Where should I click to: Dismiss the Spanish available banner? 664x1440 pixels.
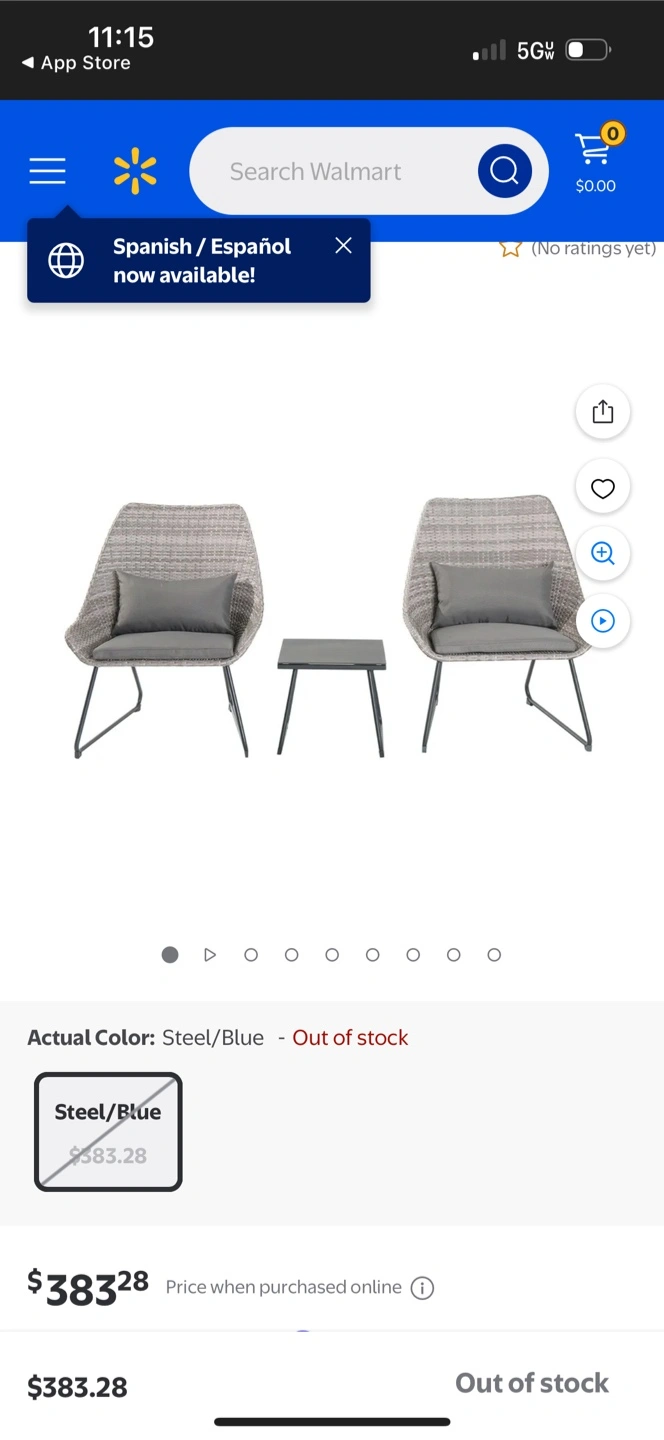343,246
